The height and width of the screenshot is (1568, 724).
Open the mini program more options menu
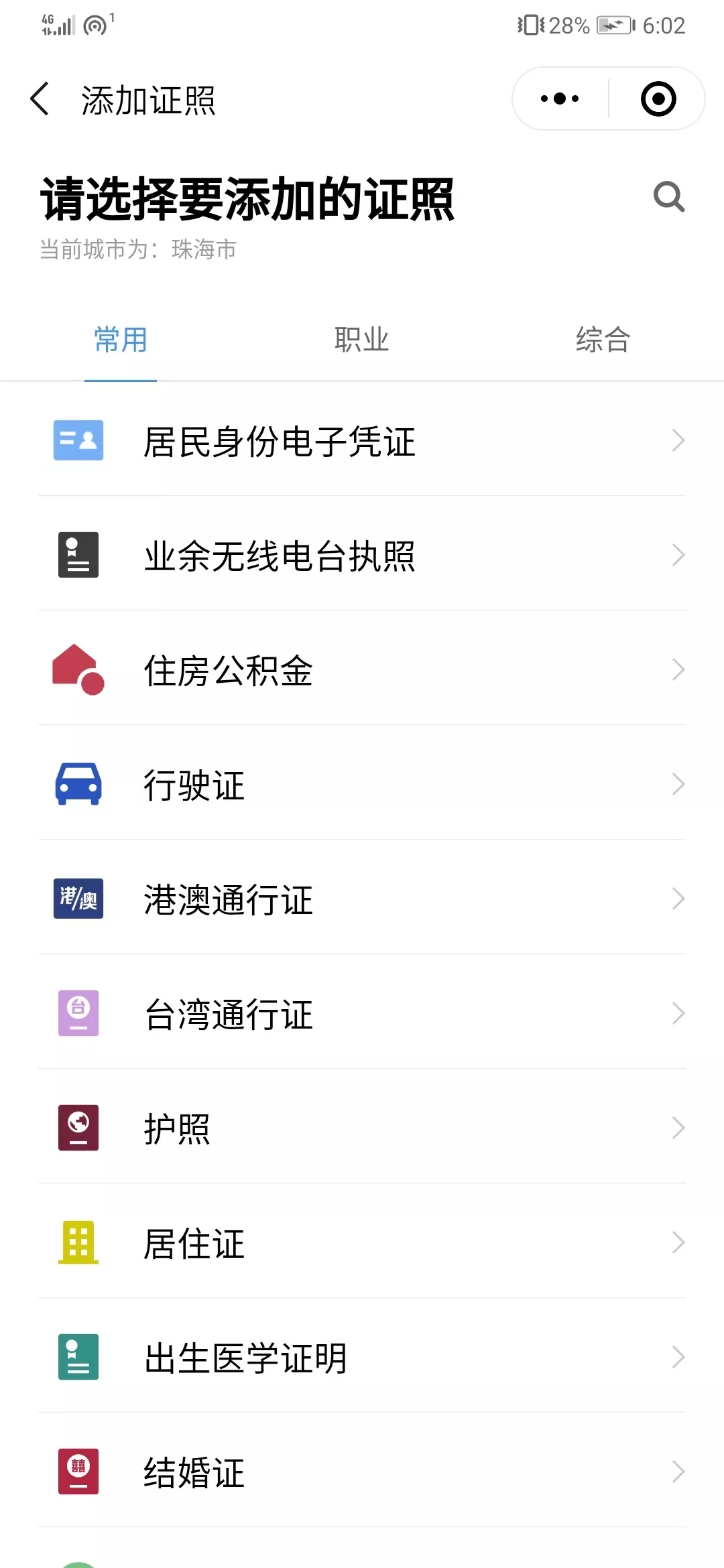tap(560, 99)
